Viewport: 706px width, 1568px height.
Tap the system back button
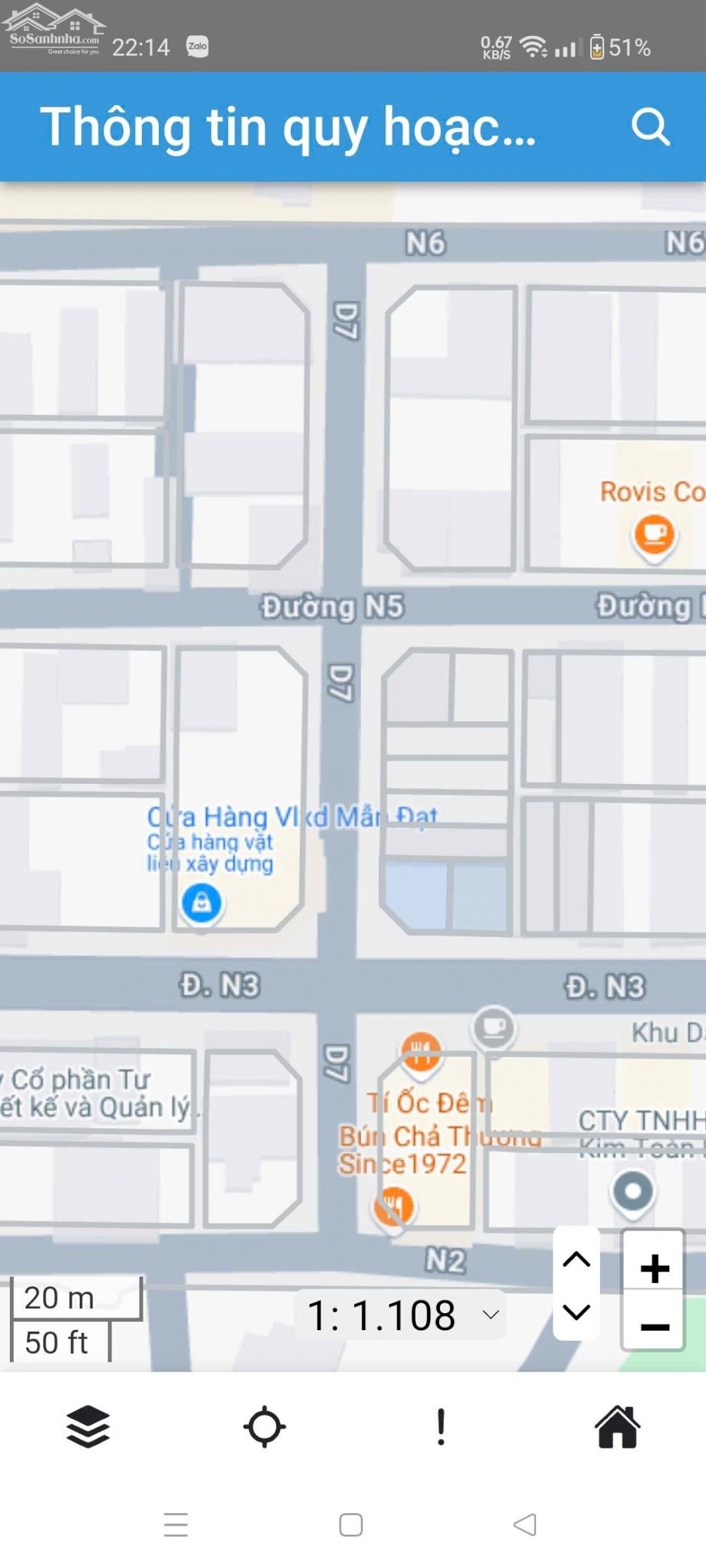click(x=525, y=1525)
